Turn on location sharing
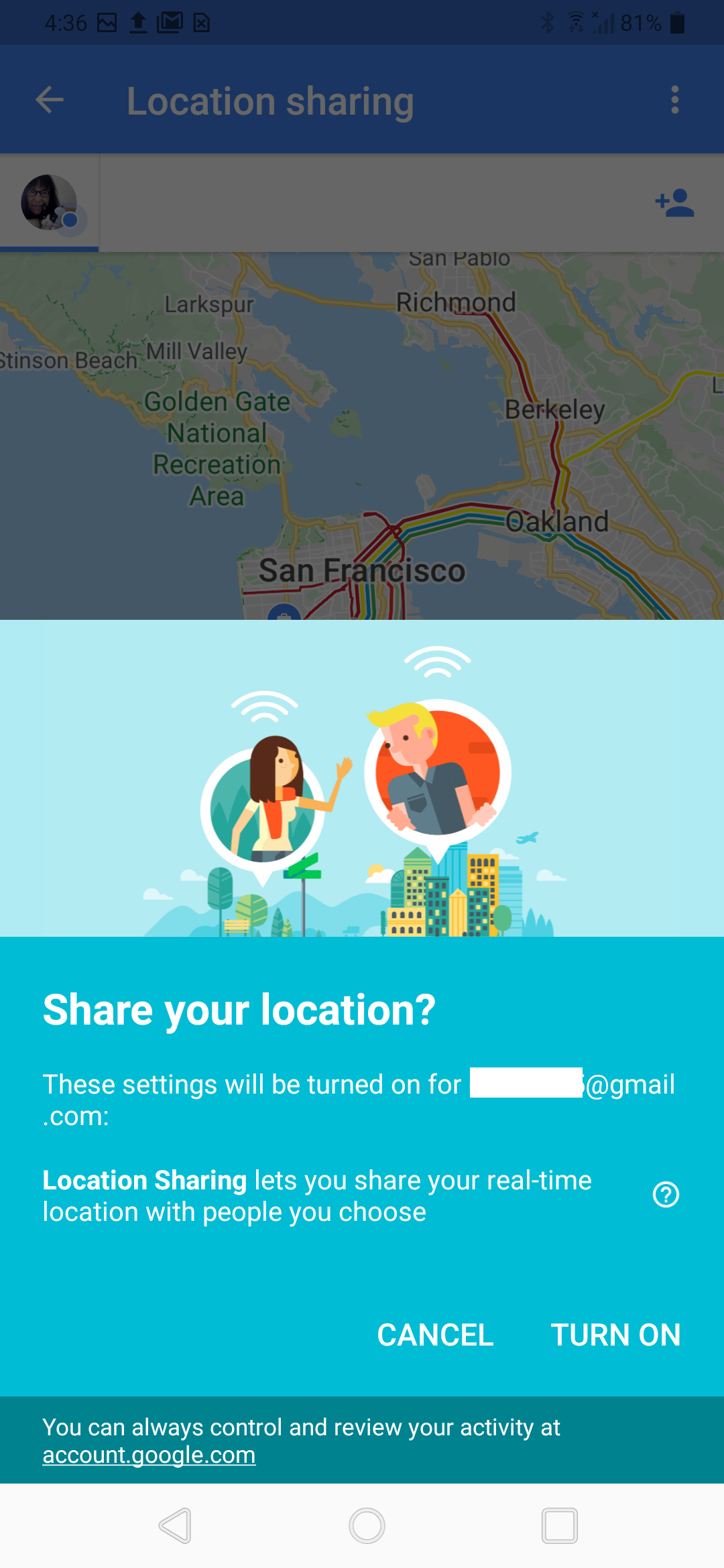 (615, 1335)
